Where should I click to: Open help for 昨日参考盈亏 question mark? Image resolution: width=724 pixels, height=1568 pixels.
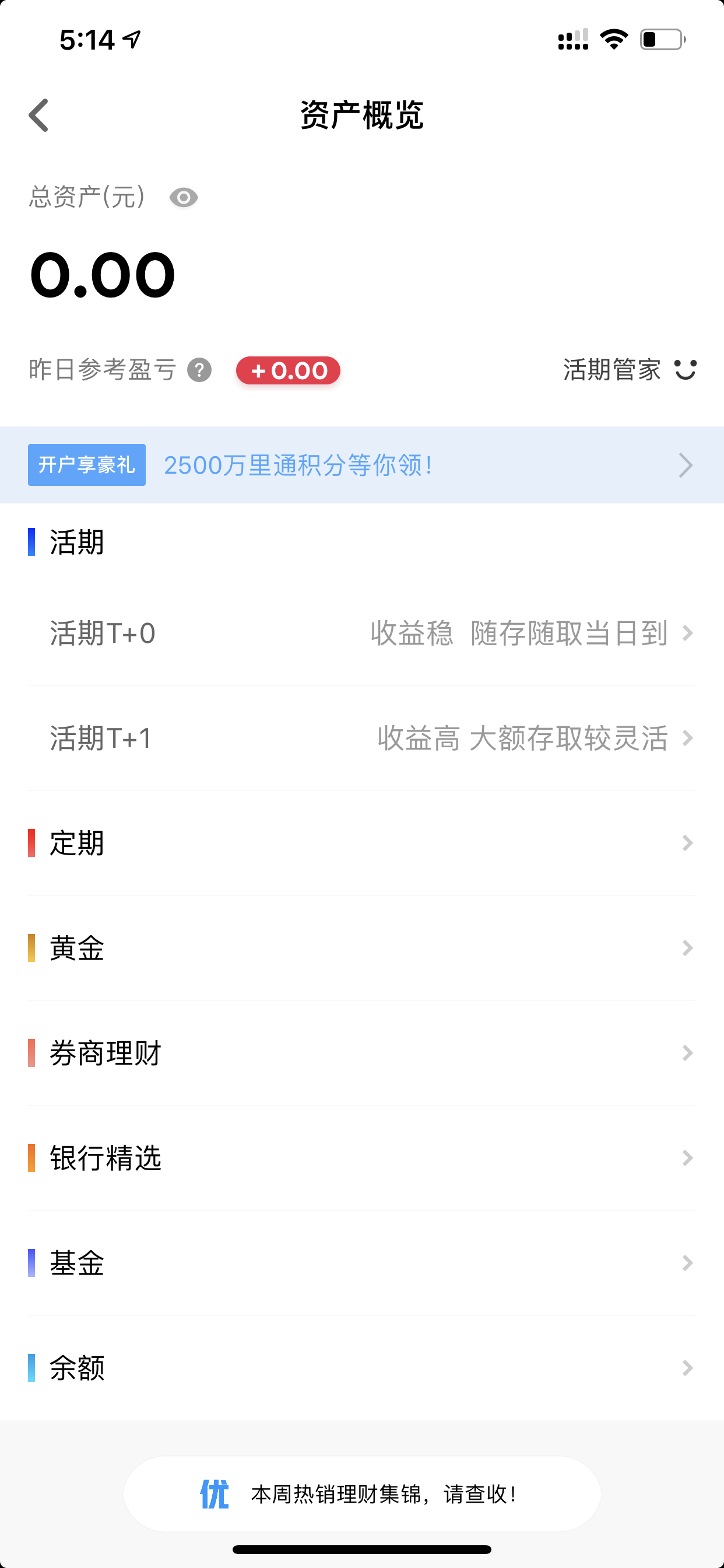[199, 370]
